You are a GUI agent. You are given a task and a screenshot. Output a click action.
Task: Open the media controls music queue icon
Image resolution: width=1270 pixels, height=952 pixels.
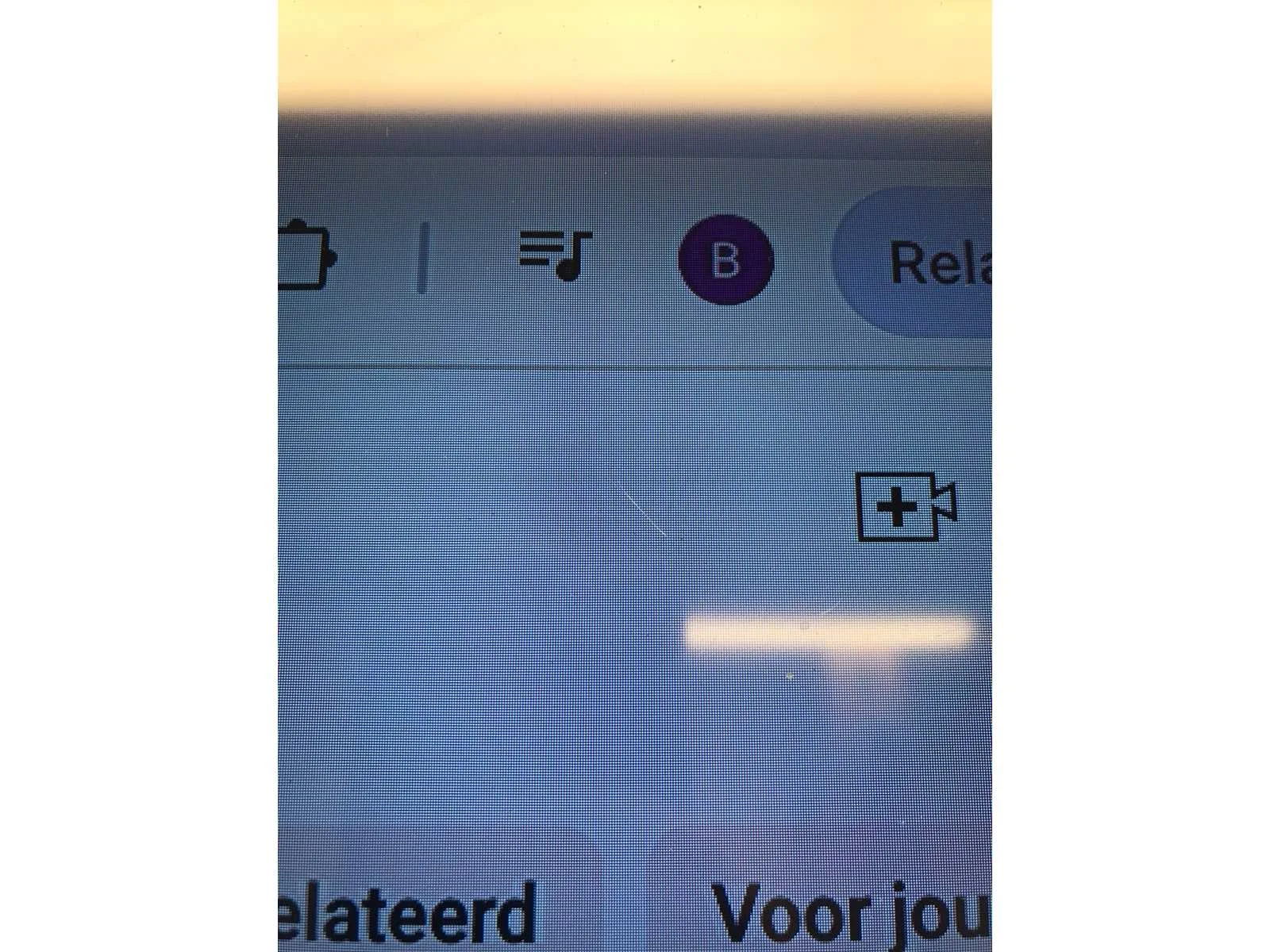pyautogui.click(x=556, y=255)
